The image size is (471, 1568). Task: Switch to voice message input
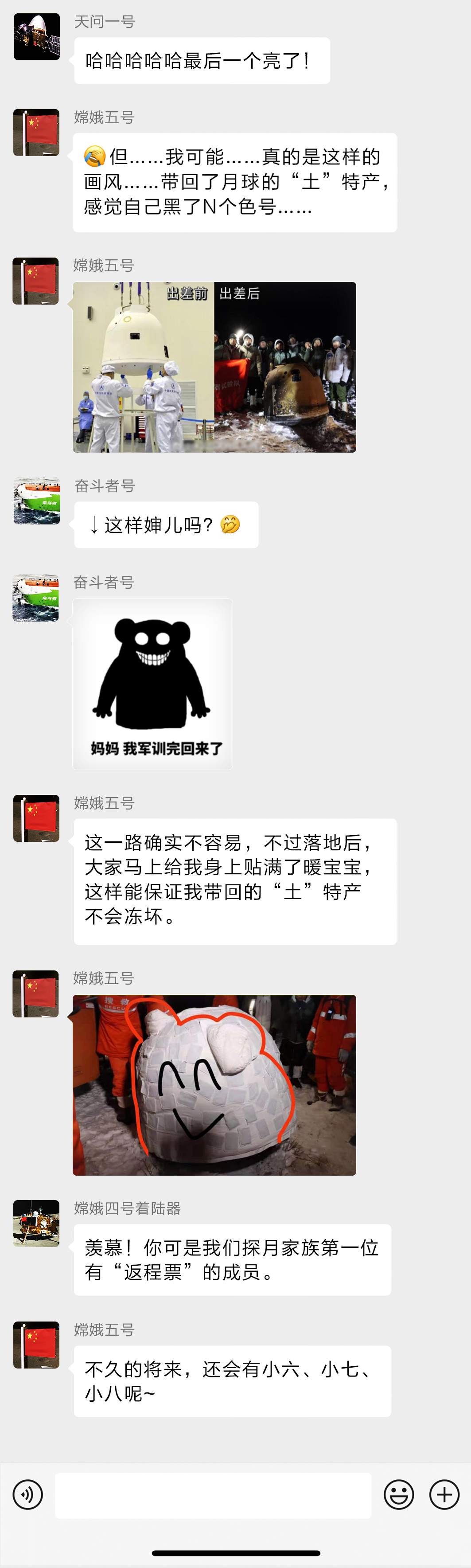(x=27, y=1494)
